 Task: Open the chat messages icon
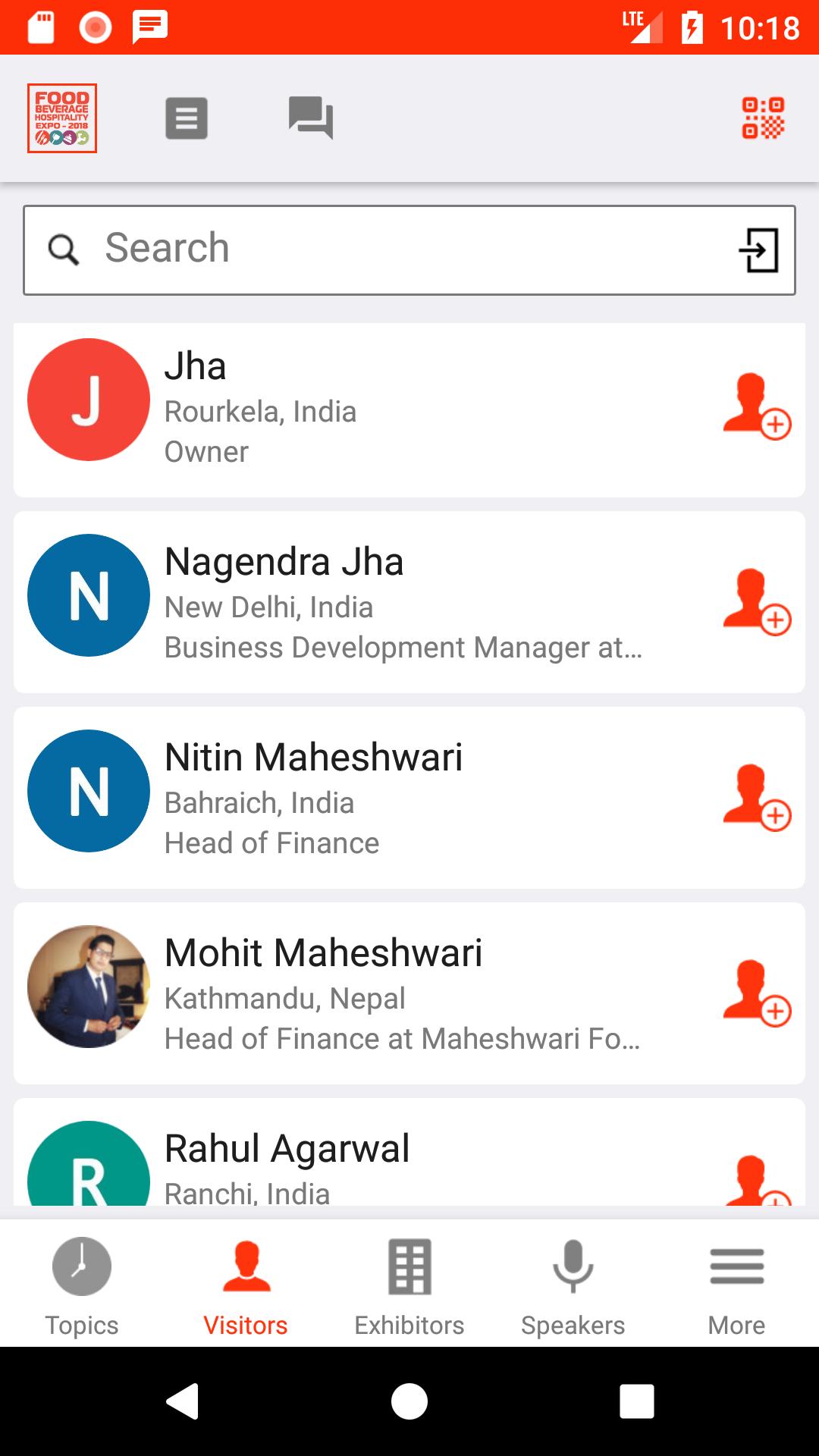pos(310,118)
